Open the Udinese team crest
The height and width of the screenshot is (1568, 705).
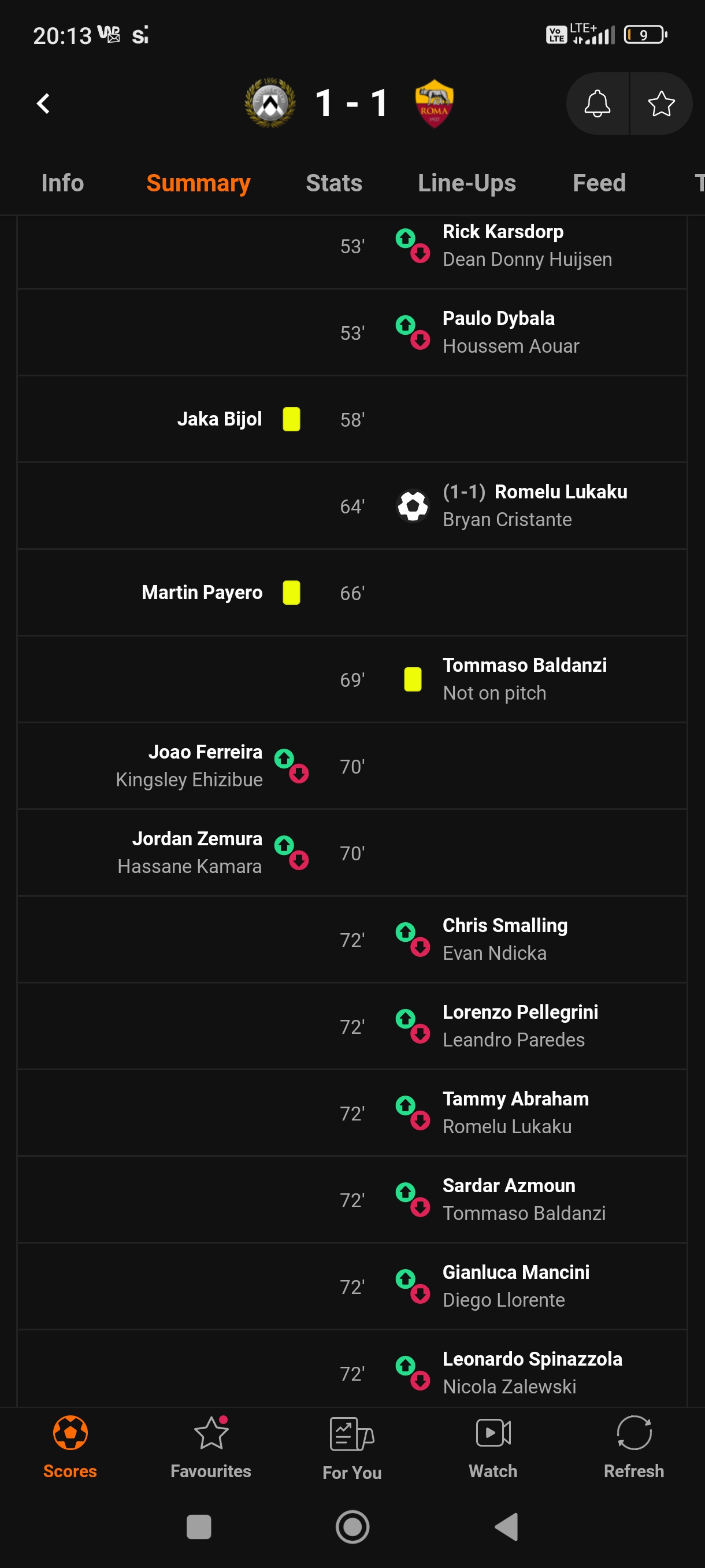(270, 103)
